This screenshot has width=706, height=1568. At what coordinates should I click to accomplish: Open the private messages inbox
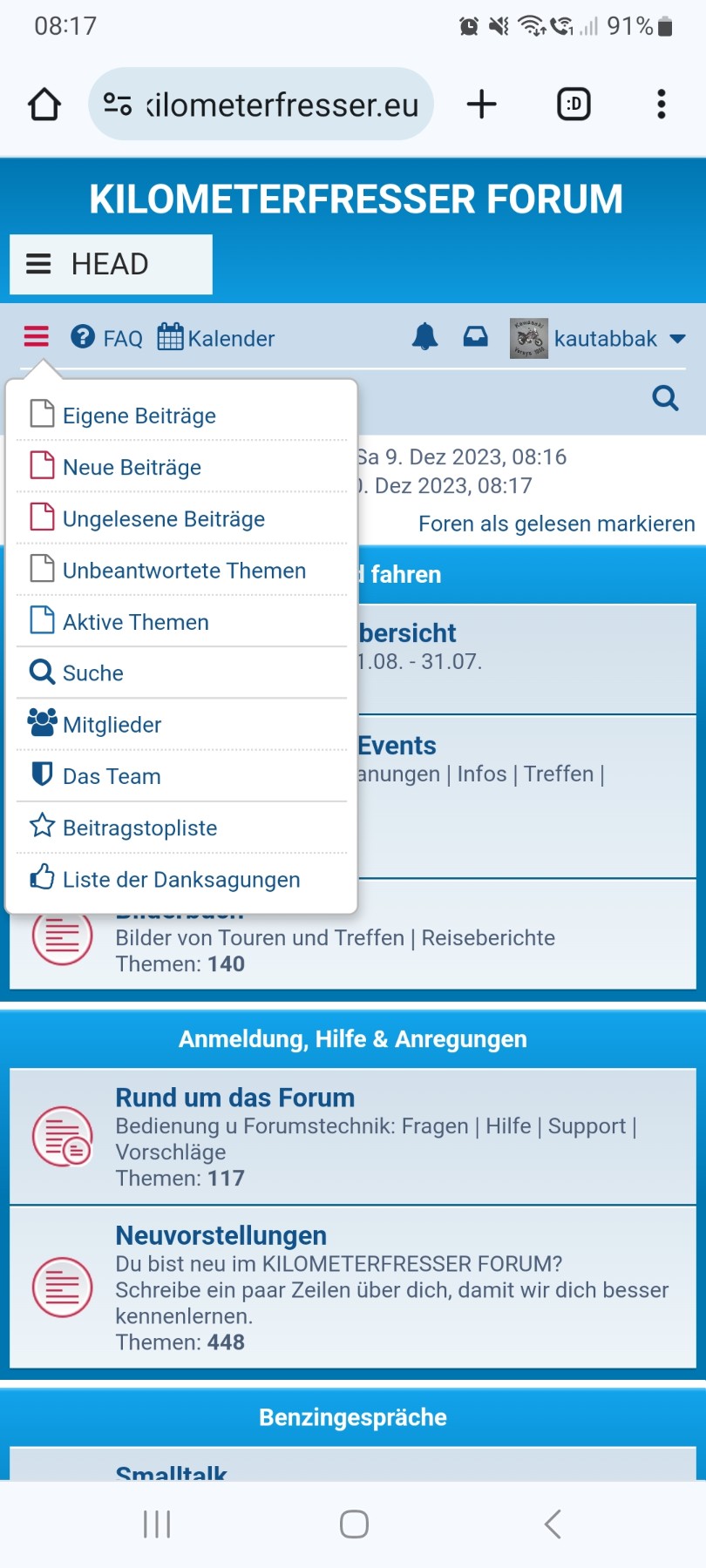pyautogui.click(x=475, y=337)
